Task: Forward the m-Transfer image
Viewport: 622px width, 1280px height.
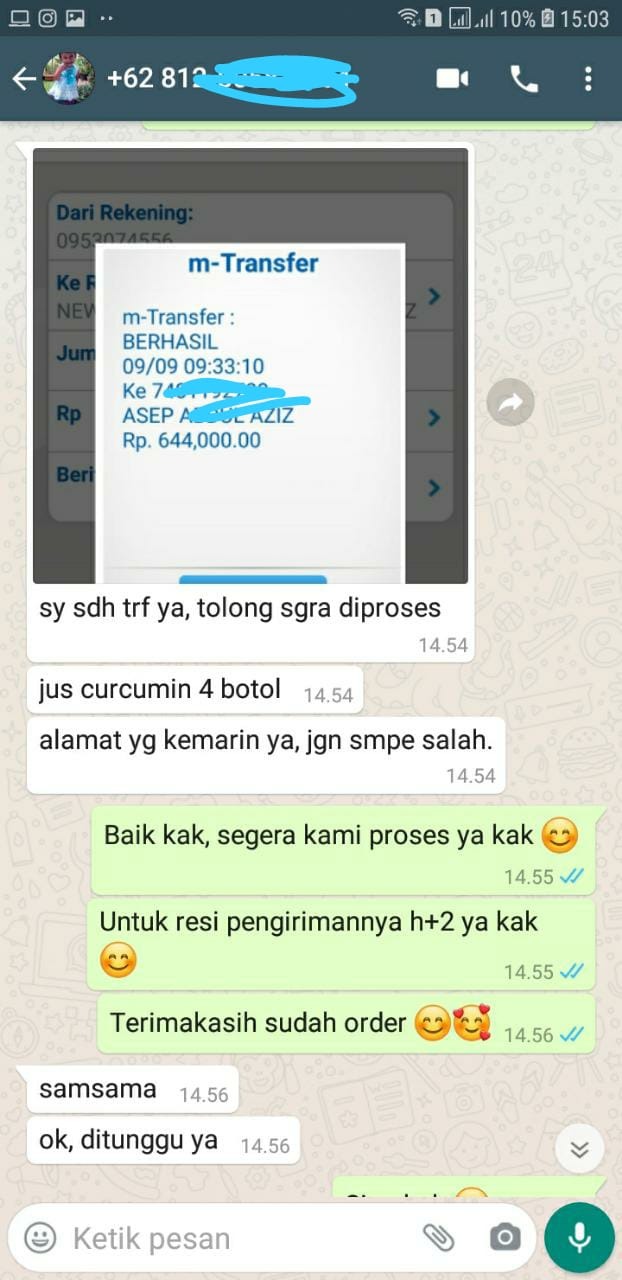Action: [x=510, y=403]
